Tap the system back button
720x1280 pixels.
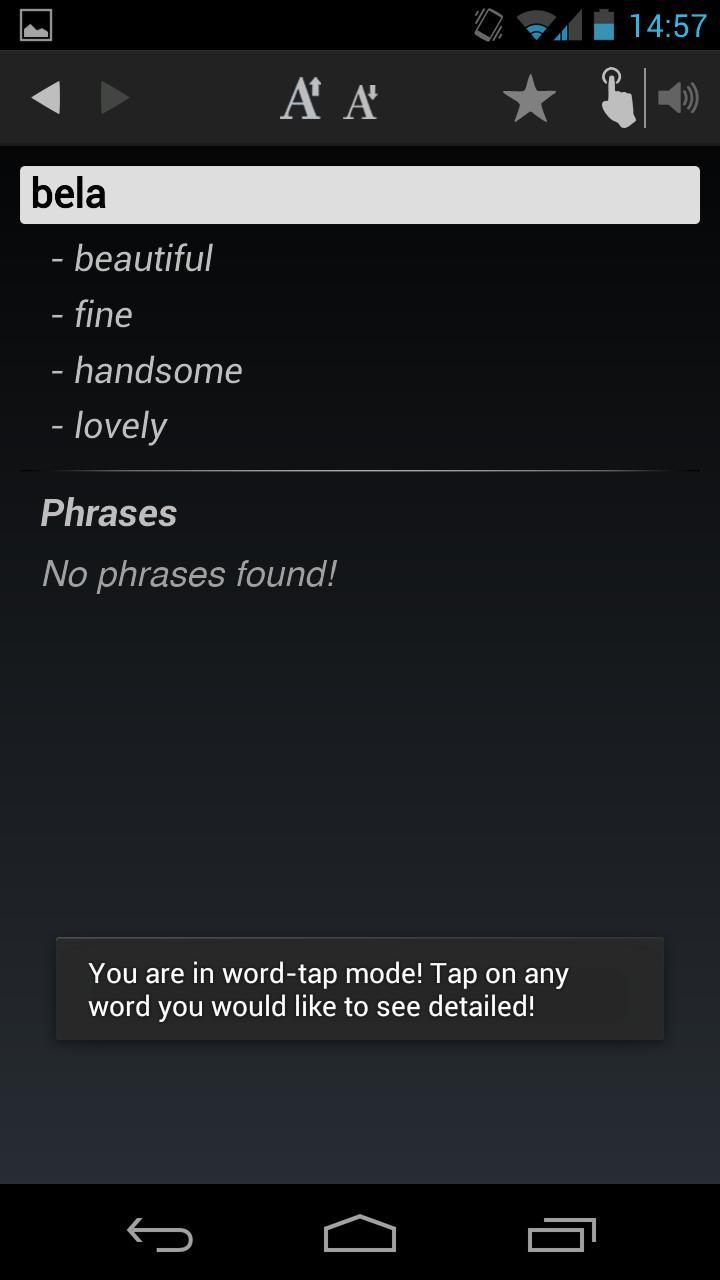[160, 1235]
